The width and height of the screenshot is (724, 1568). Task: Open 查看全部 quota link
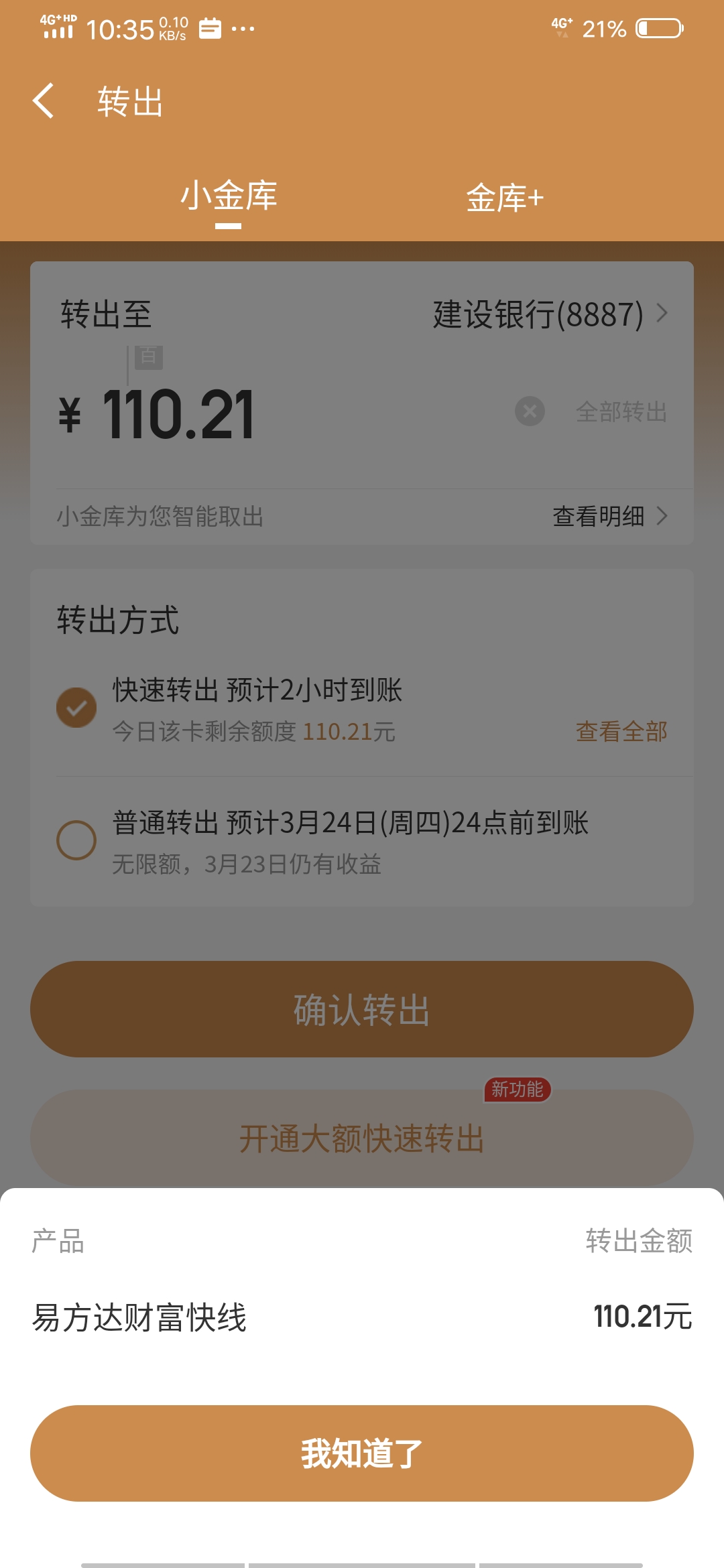tap(621, 732)
